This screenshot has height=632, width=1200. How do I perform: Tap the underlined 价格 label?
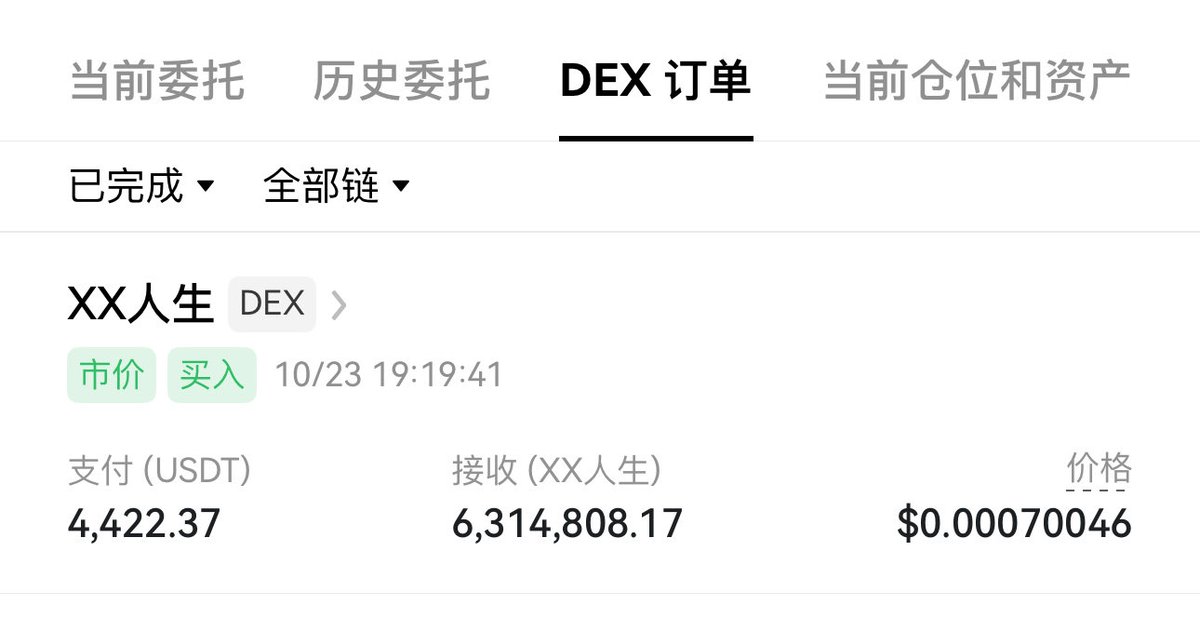[1098, 469]
